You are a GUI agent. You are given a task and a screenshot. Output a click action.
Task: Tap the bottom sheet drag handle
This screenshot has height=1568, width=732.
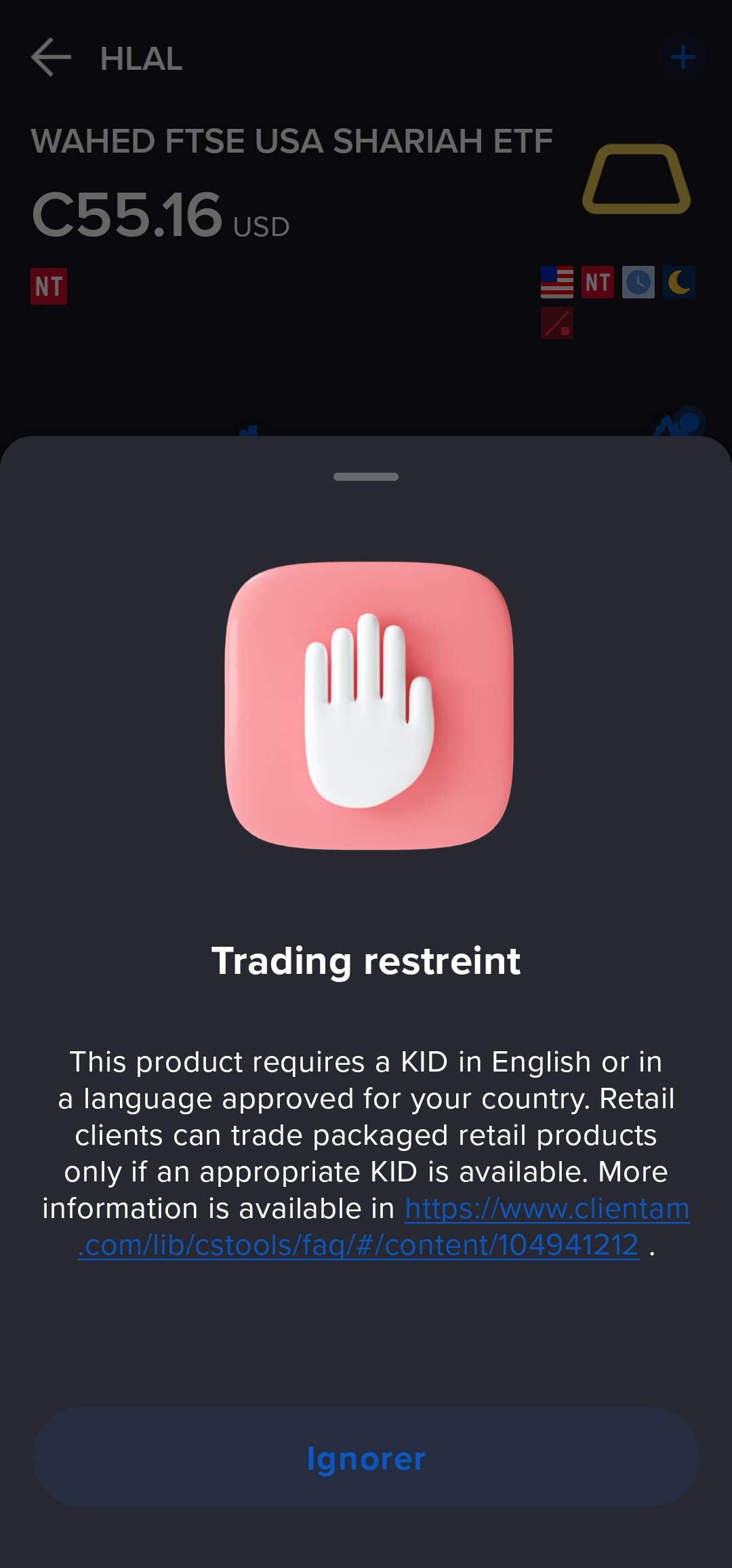click(366, 477)
